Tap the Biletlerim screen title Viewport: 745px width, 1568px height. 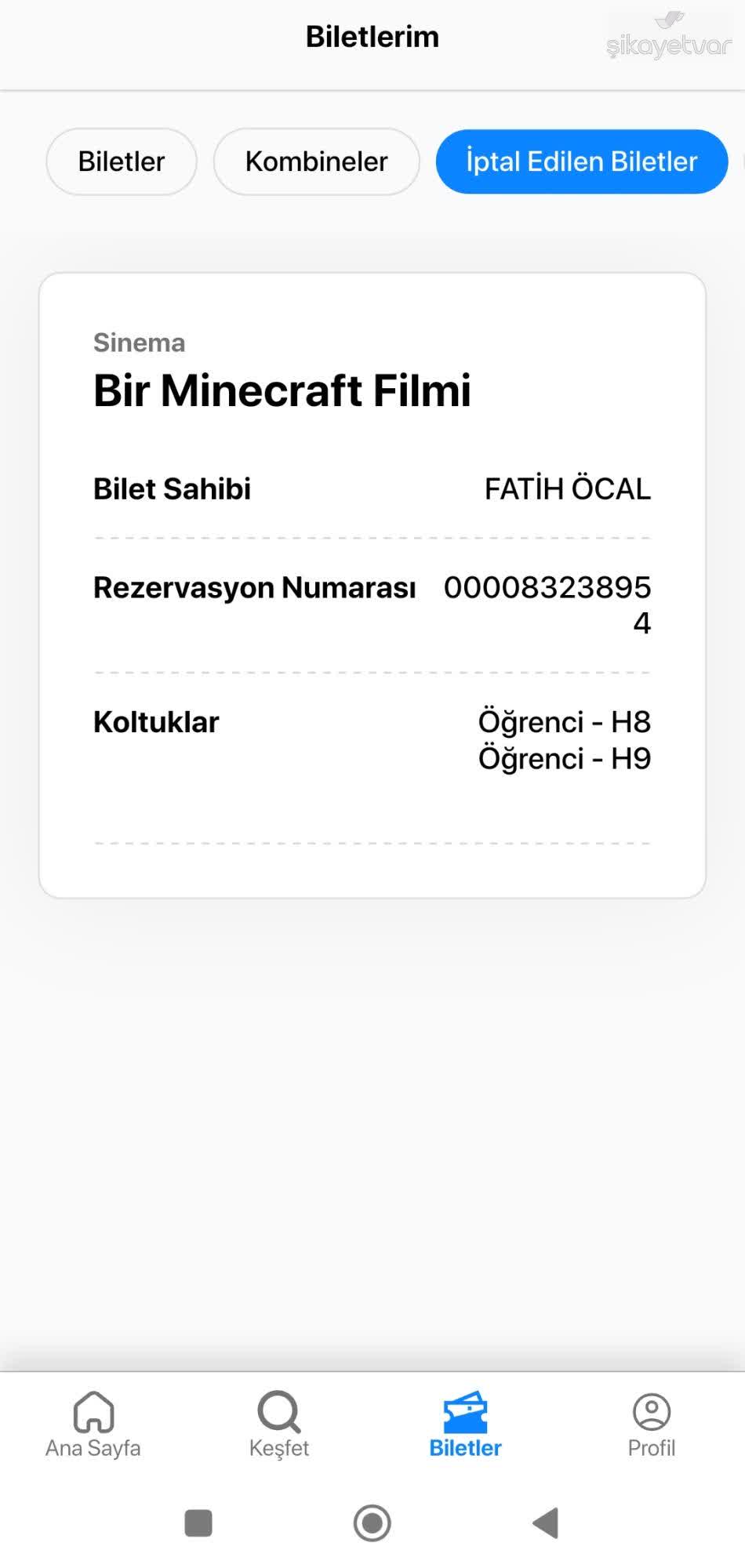(372, 35)
